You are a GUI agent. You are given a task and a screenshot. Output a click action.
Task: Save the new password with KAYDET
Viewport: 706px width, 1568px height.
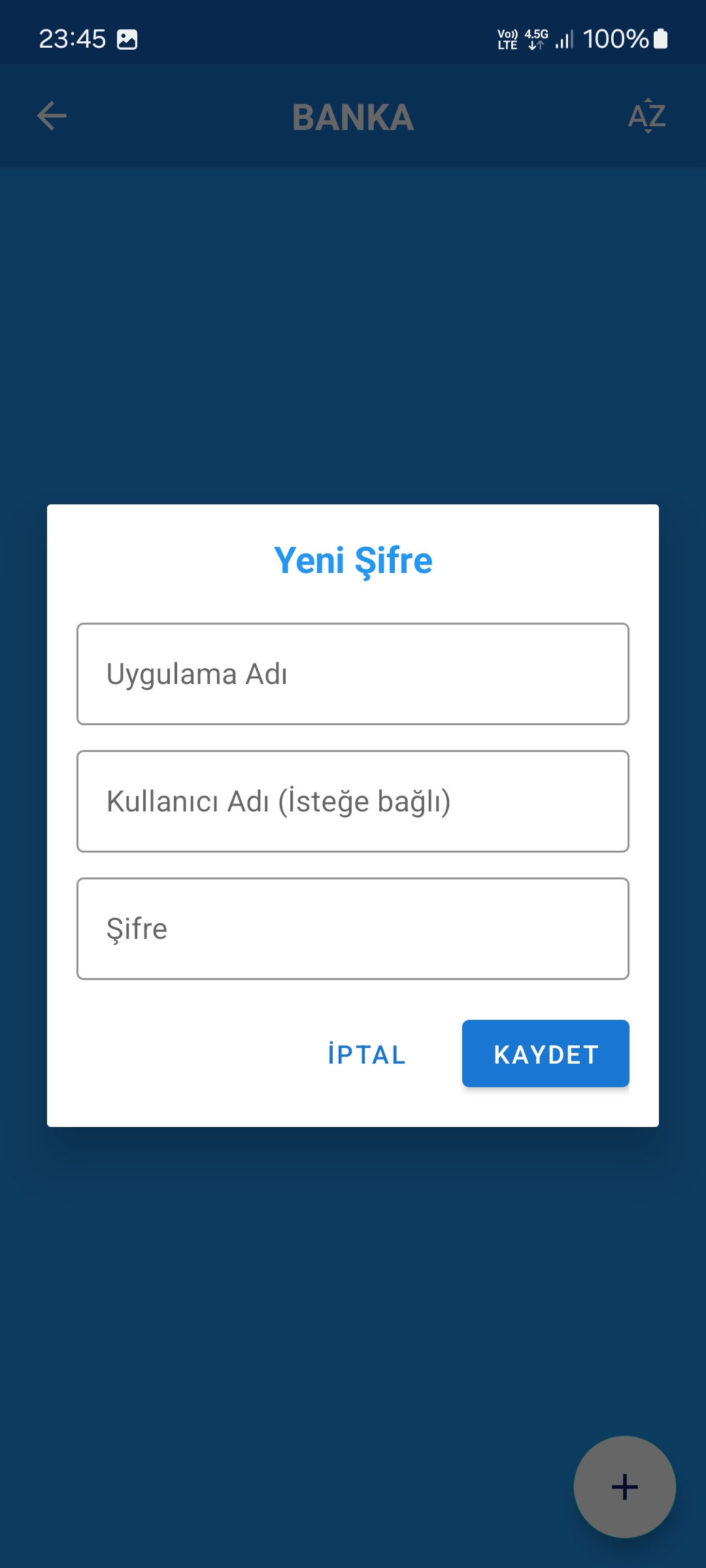545,1054
